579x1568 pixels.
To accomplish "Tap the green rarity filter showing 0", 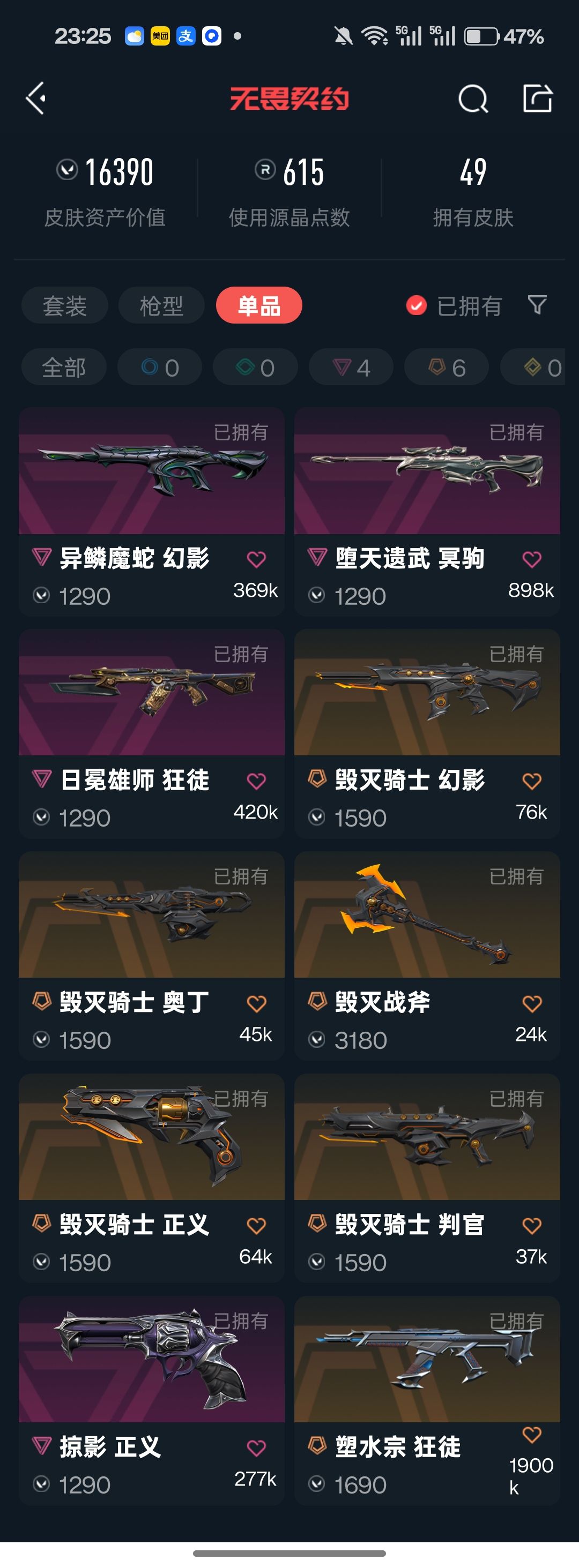I will (x=255, y=366).
